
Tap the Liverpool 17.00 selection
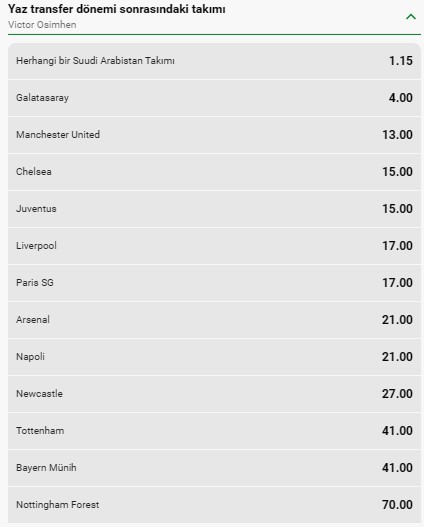pyautogui.click(x=214, y=246)
